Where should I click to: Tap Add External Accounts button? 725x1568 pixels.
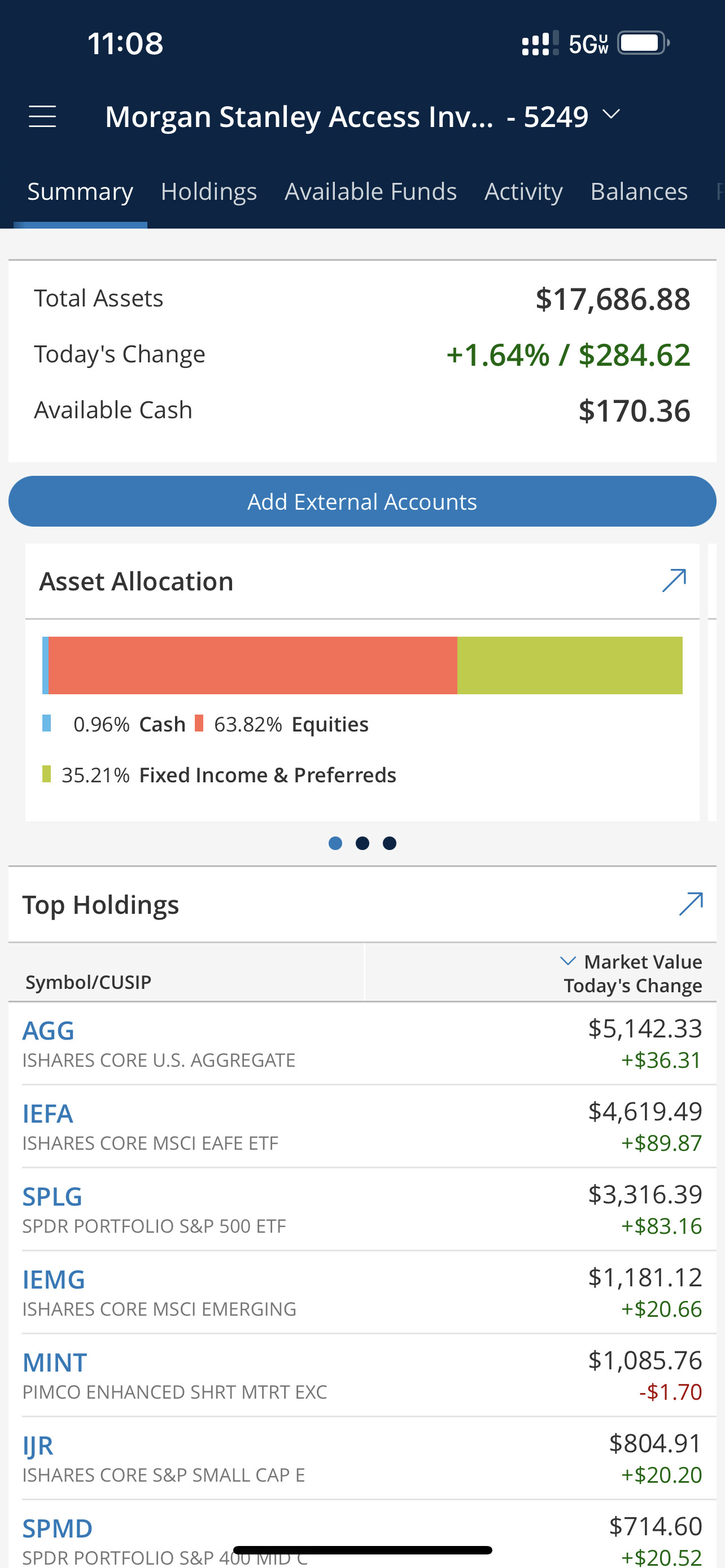pyautogui.click(x=362, y=502)
